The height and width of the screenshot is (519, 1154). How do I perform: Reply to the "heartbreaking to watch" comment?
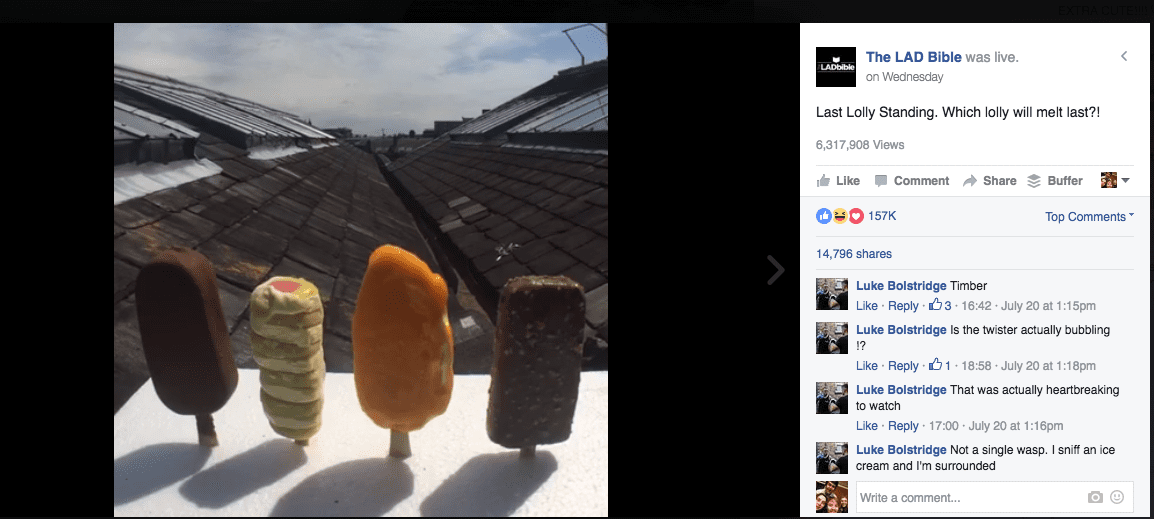coord(903,426)
